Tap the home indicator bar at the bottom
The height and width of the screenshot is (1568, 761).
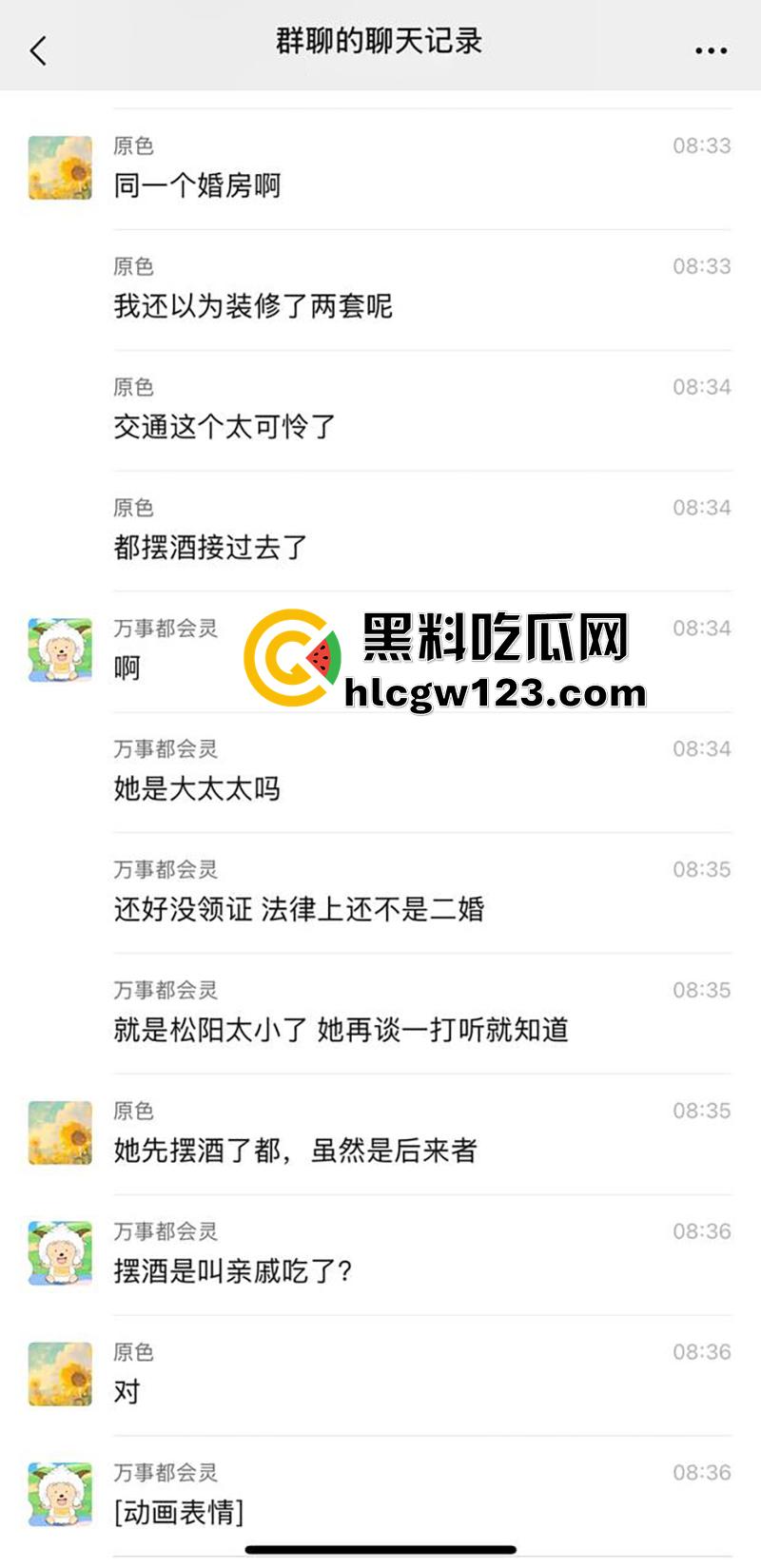coord(380,1548)
